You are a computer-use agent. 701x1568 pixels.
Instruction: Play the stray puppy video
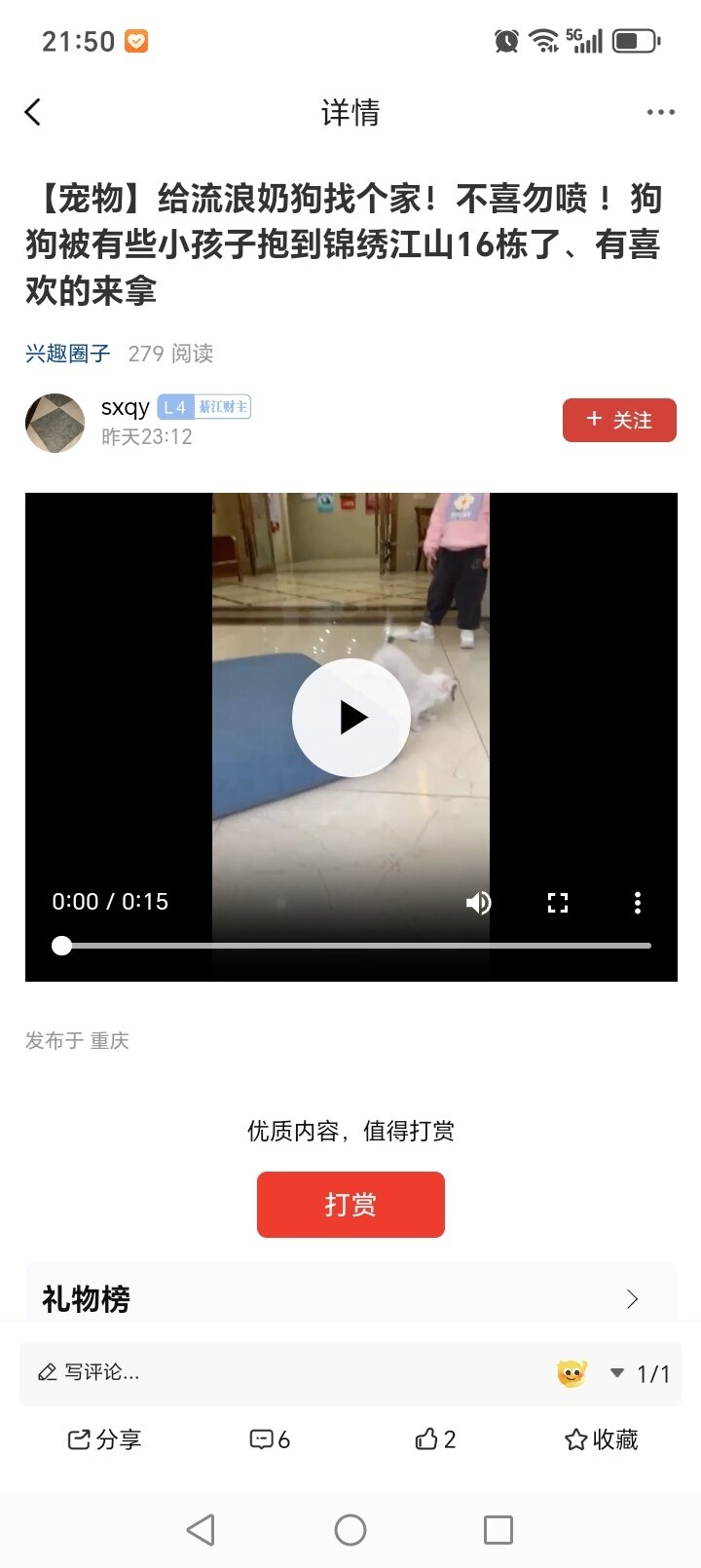point(350,718)
